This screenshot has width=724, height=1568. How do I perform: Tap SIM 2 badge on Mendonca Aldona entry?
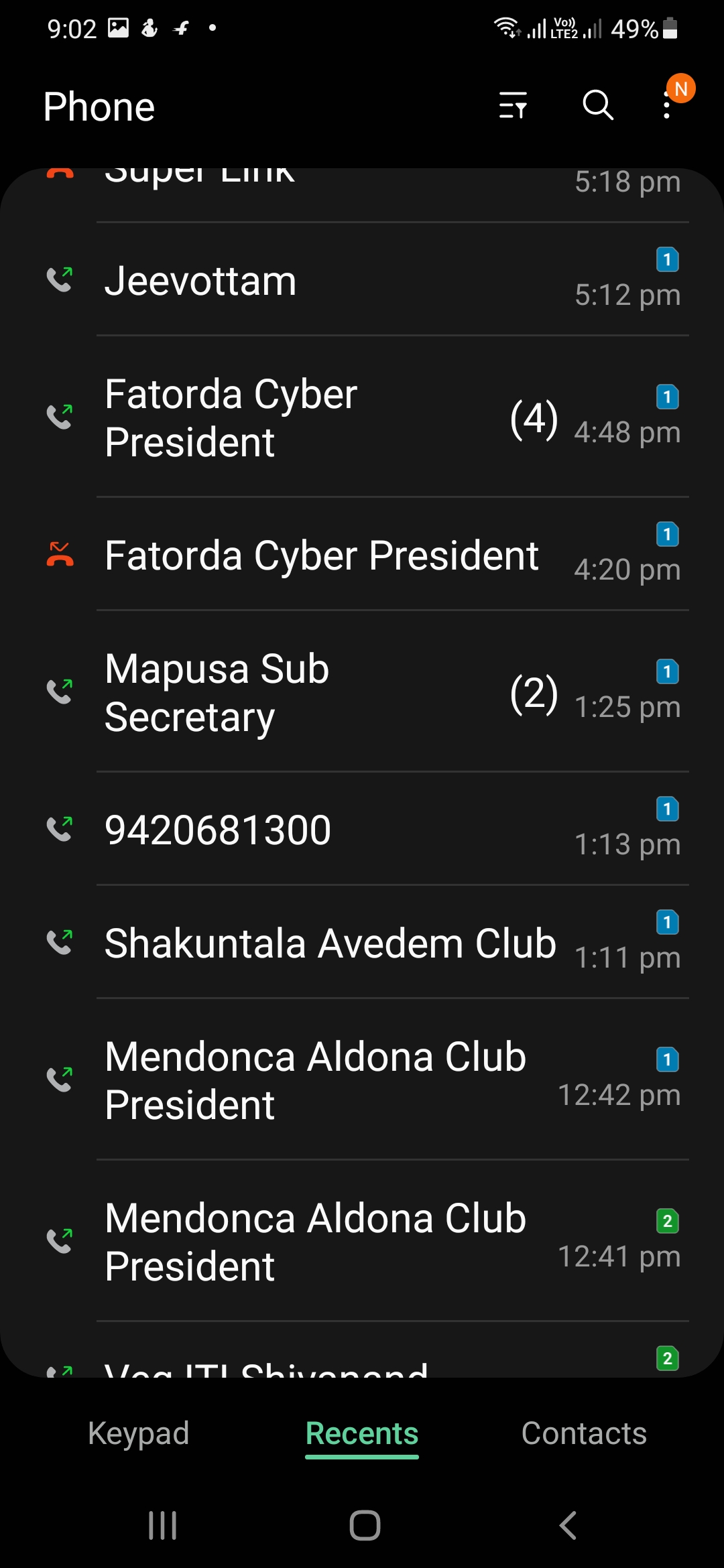[667, 1221]
